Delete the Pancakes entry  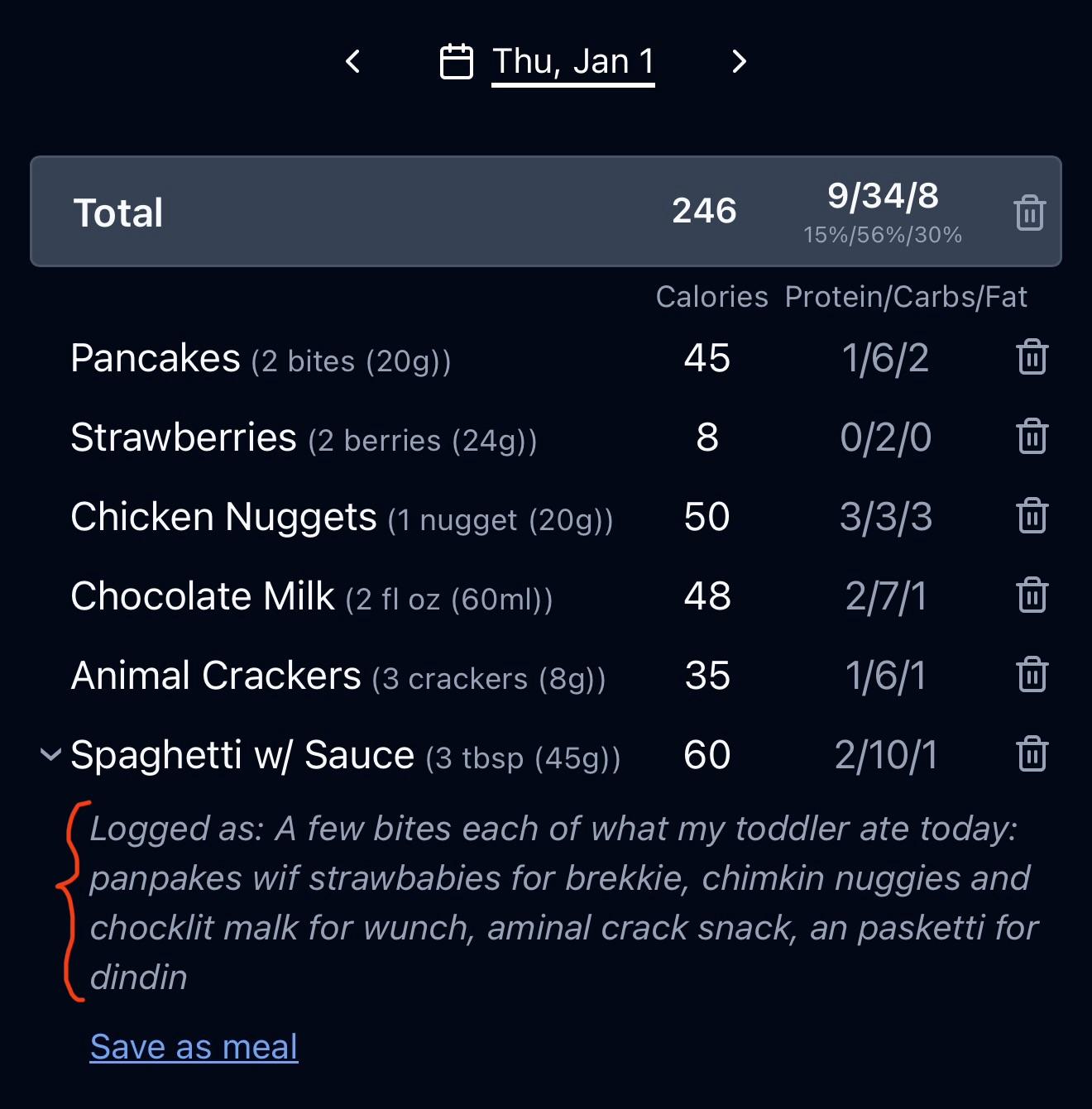[1032, 358]
